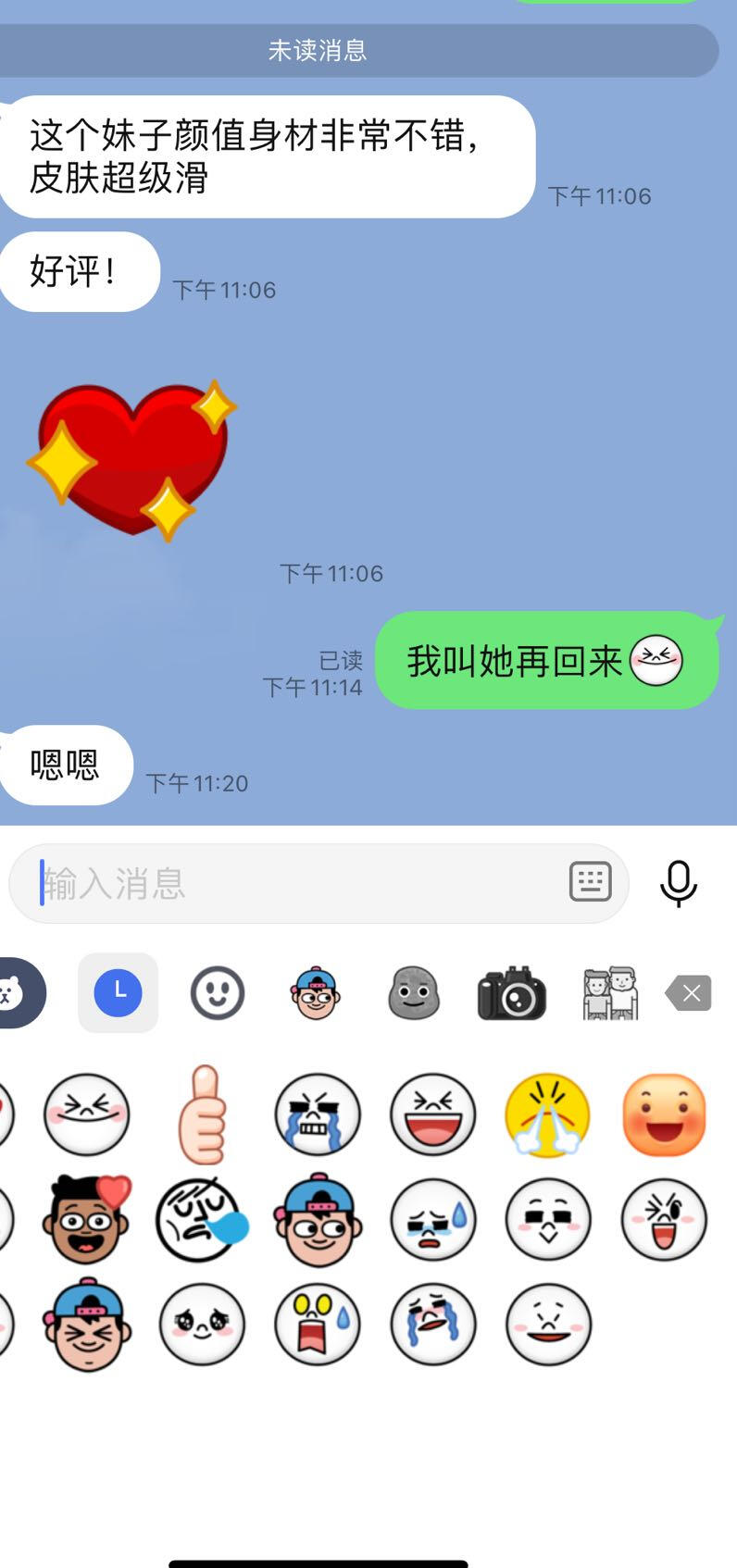Switch to the keyboard via keyboard icon

(x=590, y=882)
